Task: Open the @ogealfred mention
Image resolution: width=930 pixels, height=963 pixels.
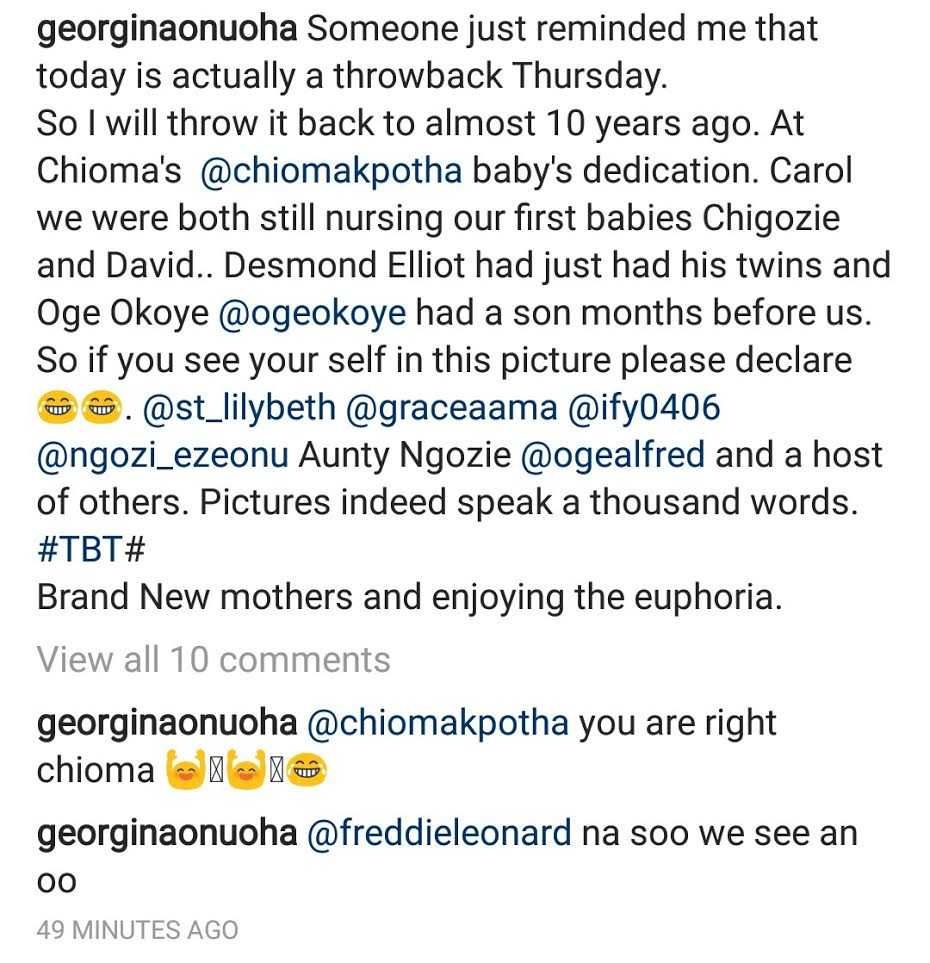Action: (x=612, y=455)
